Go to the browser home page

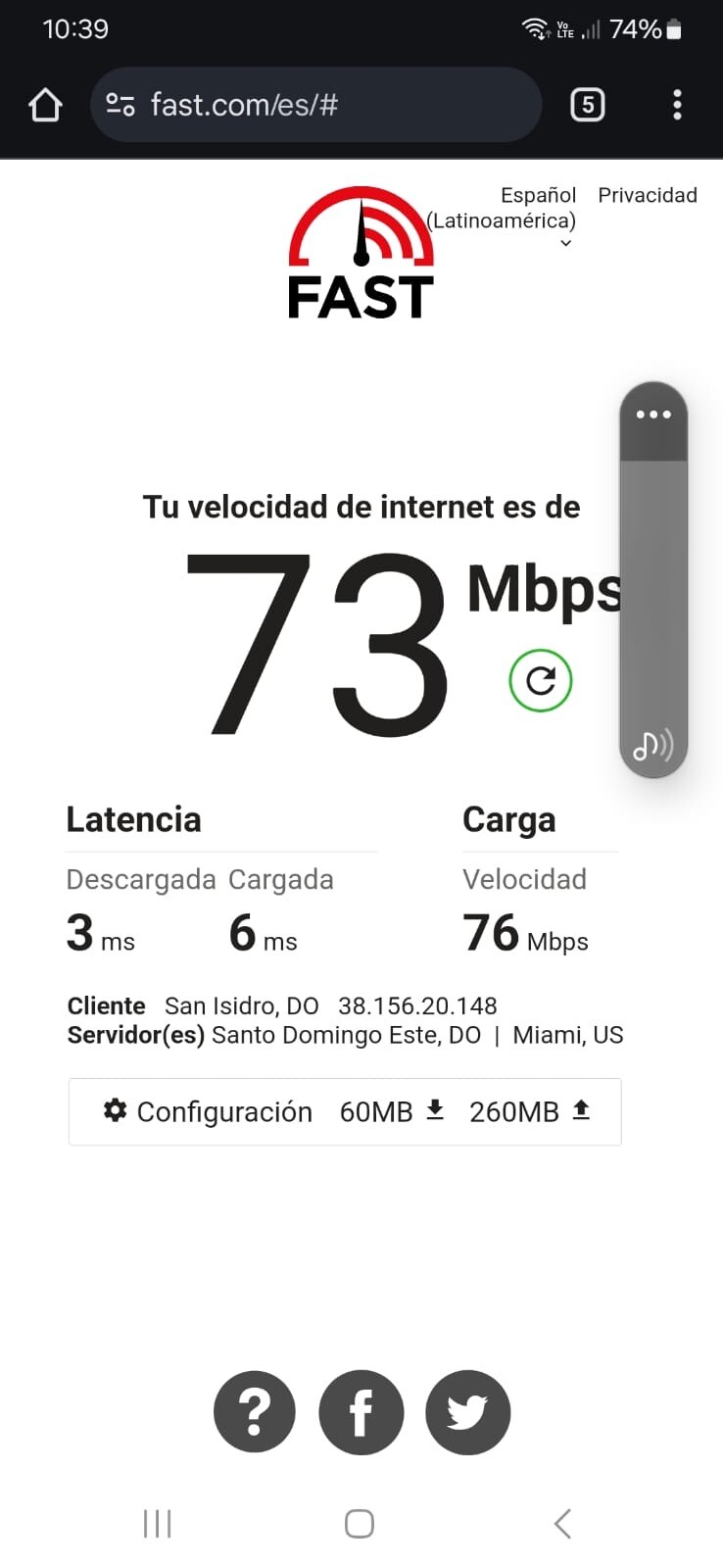(45, 105)
